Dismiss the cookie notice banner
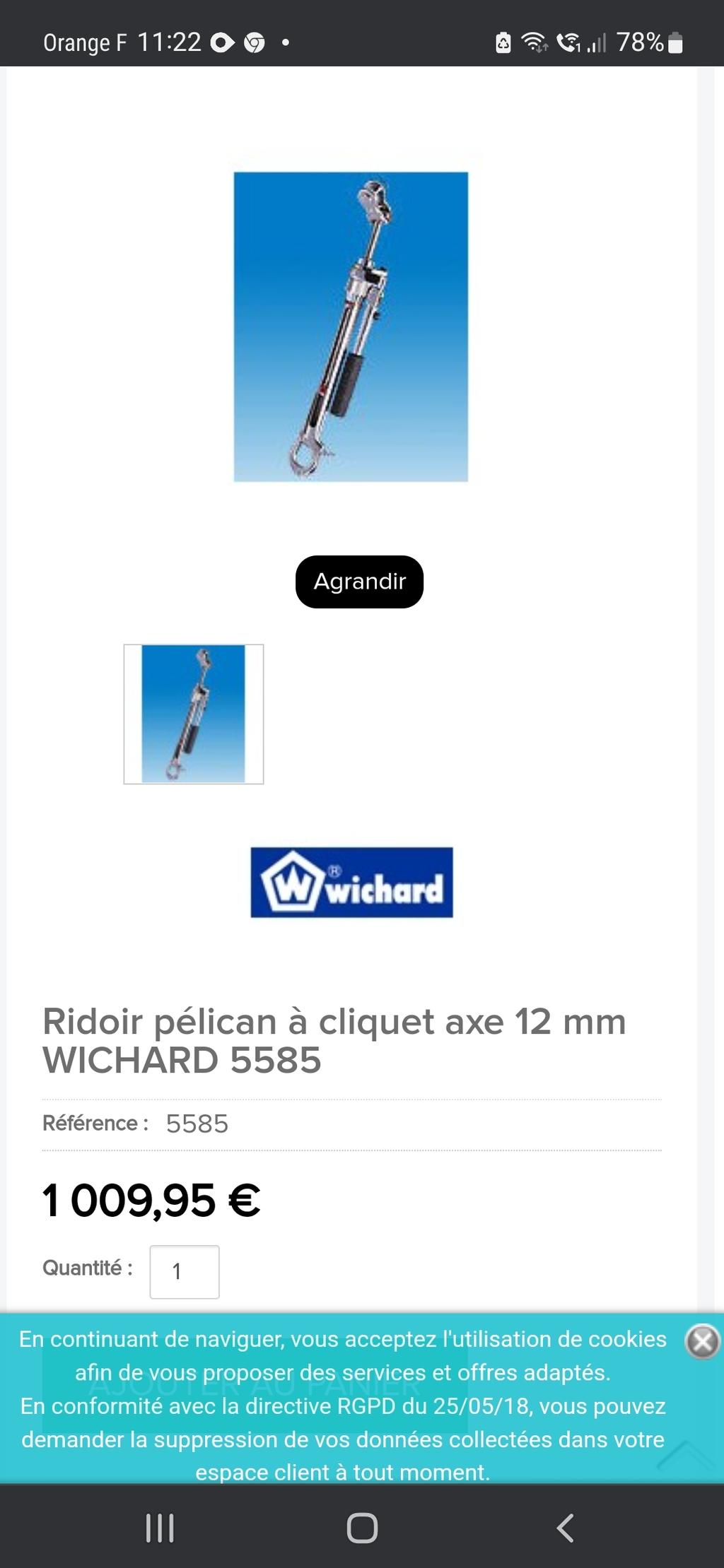Viewport: 724px width, 1568px height. [x=703, y=1341]
